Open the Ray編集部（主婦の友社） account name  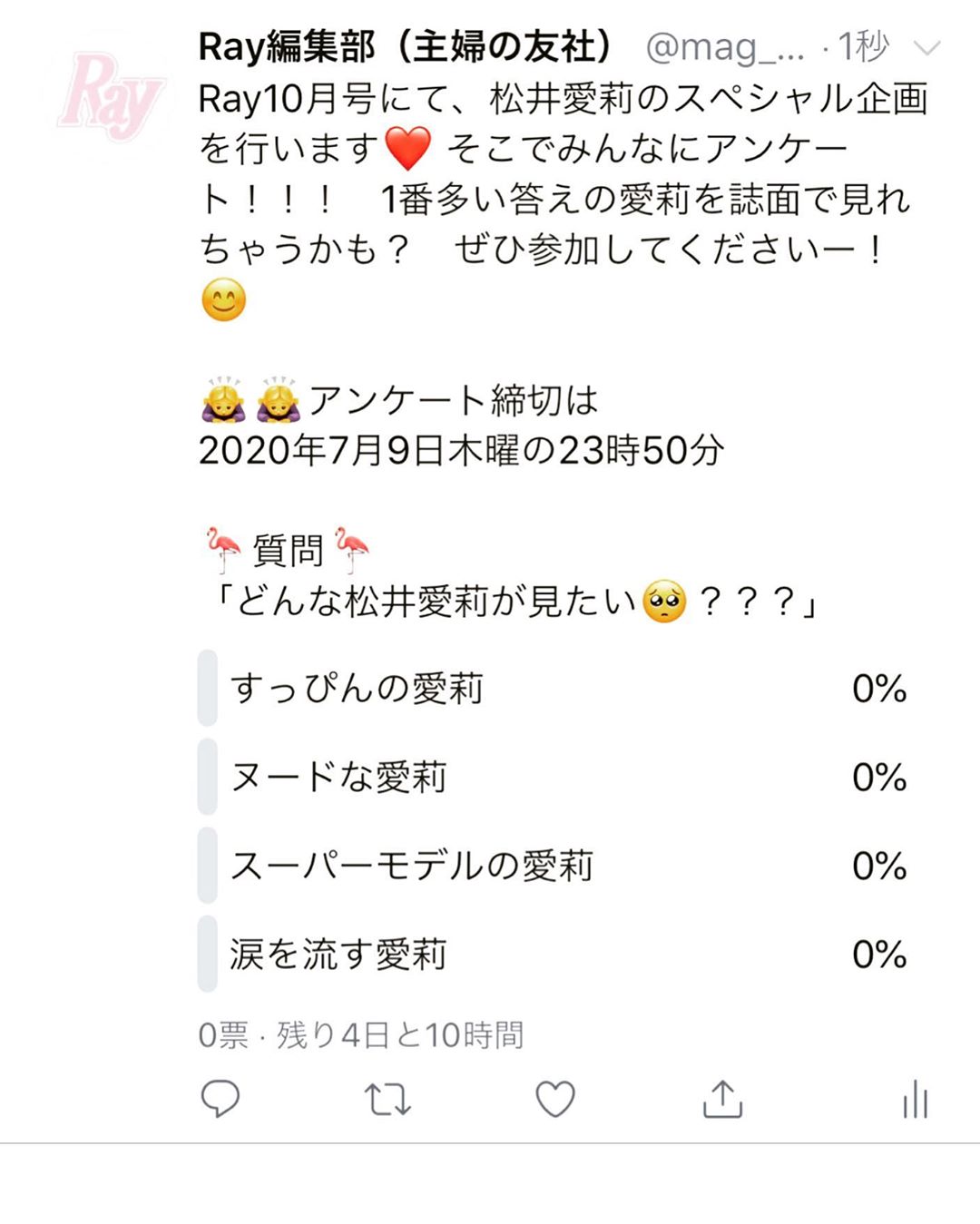(x=406, y=47)
